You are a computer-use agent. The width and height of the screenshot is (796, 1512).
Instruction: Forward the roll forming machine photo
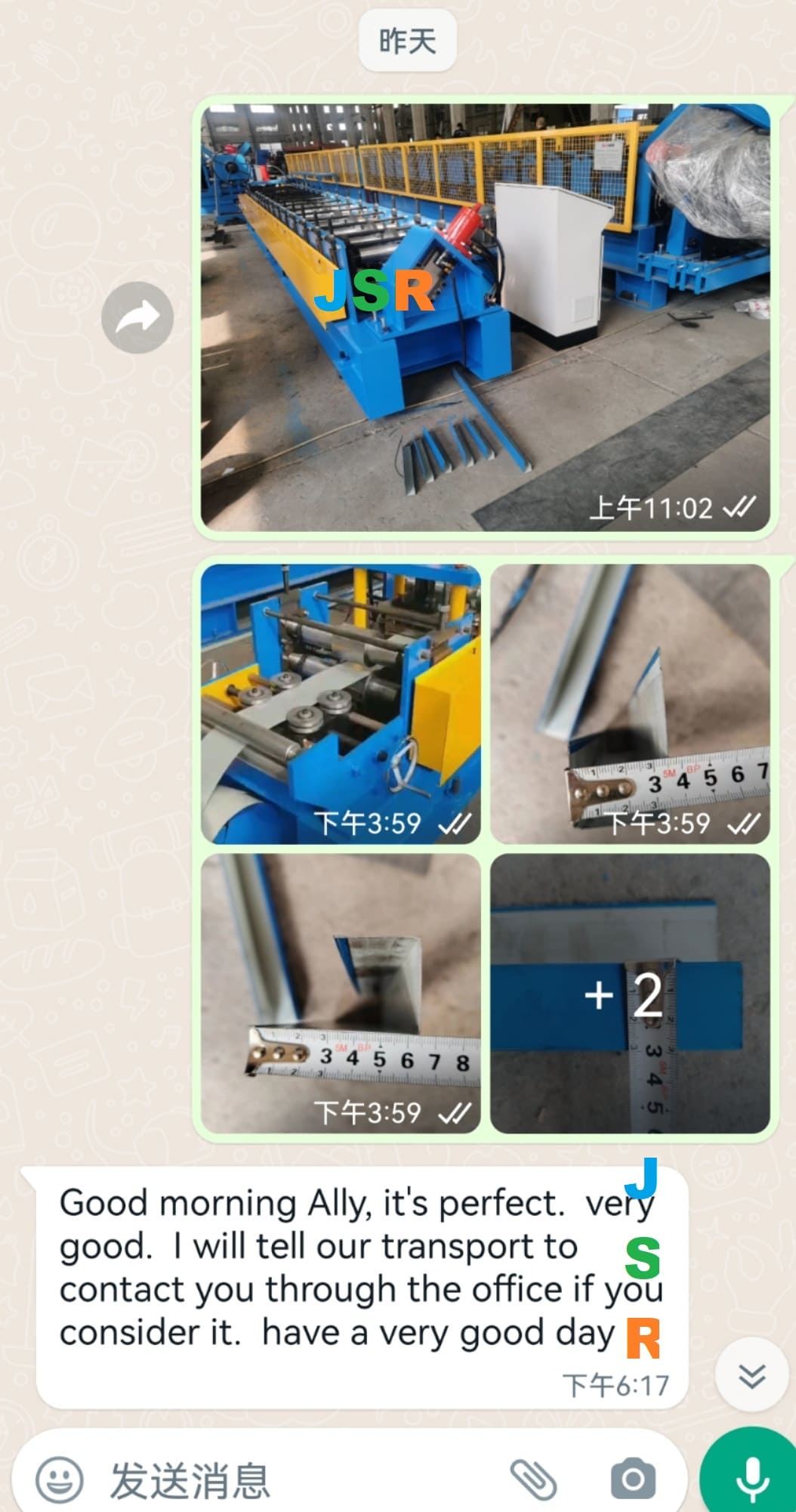click(x=137, y=317)
